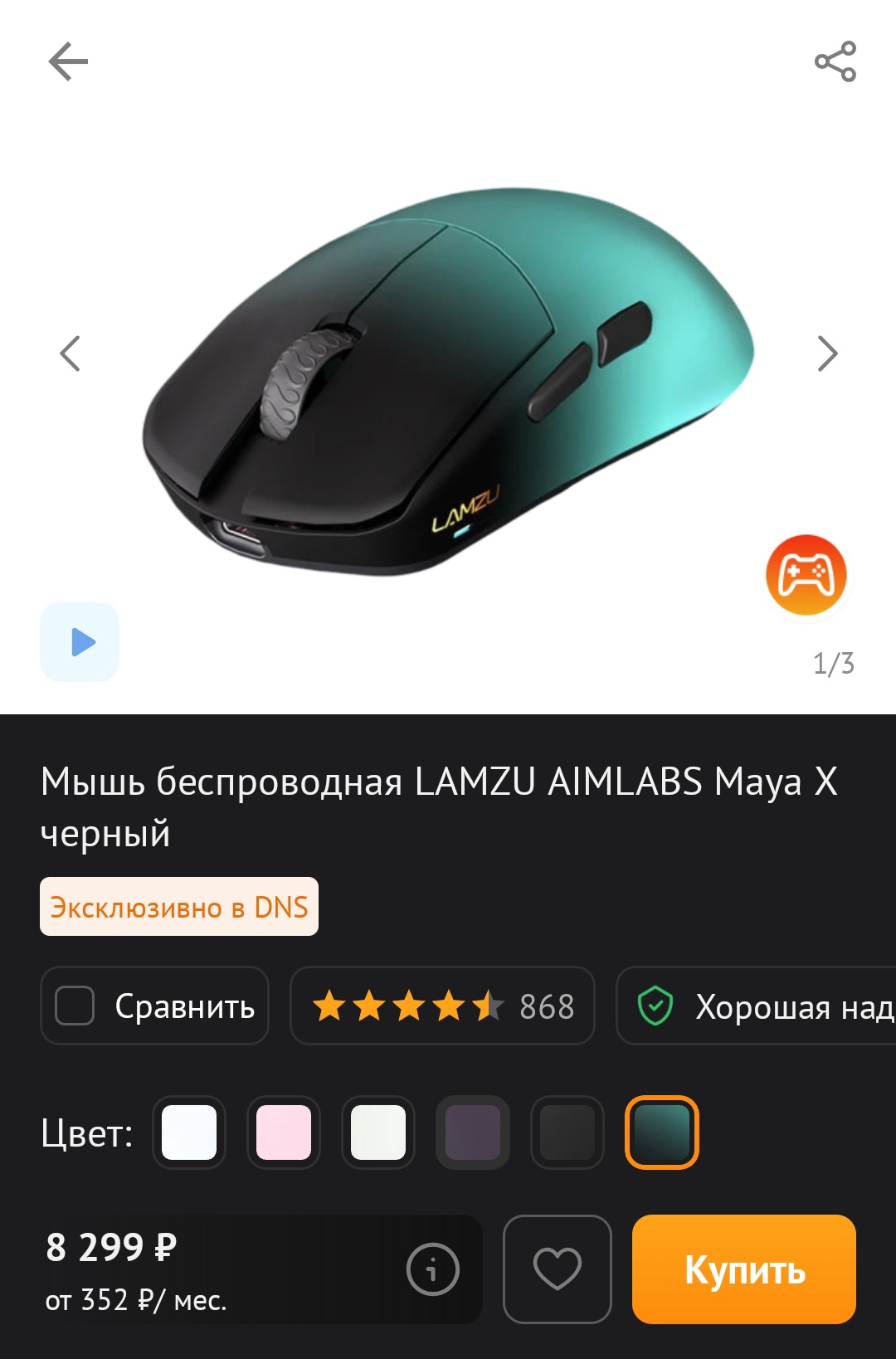Pick the dark teal gradient swatch

[x=662, y=1132]
